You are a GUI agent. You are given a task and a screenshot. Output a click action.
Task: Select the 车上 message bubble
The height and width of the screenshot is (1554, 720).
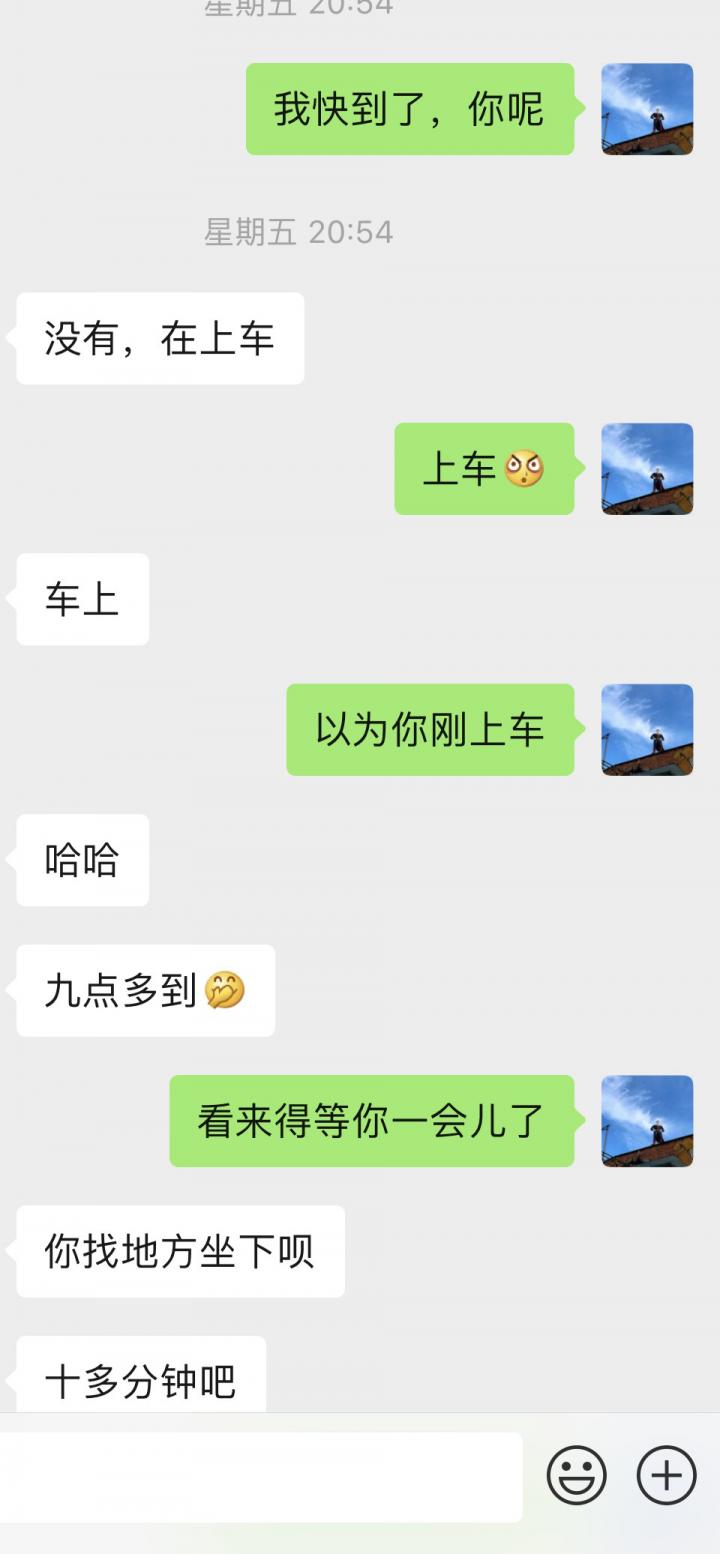click(x=81, y=599)
